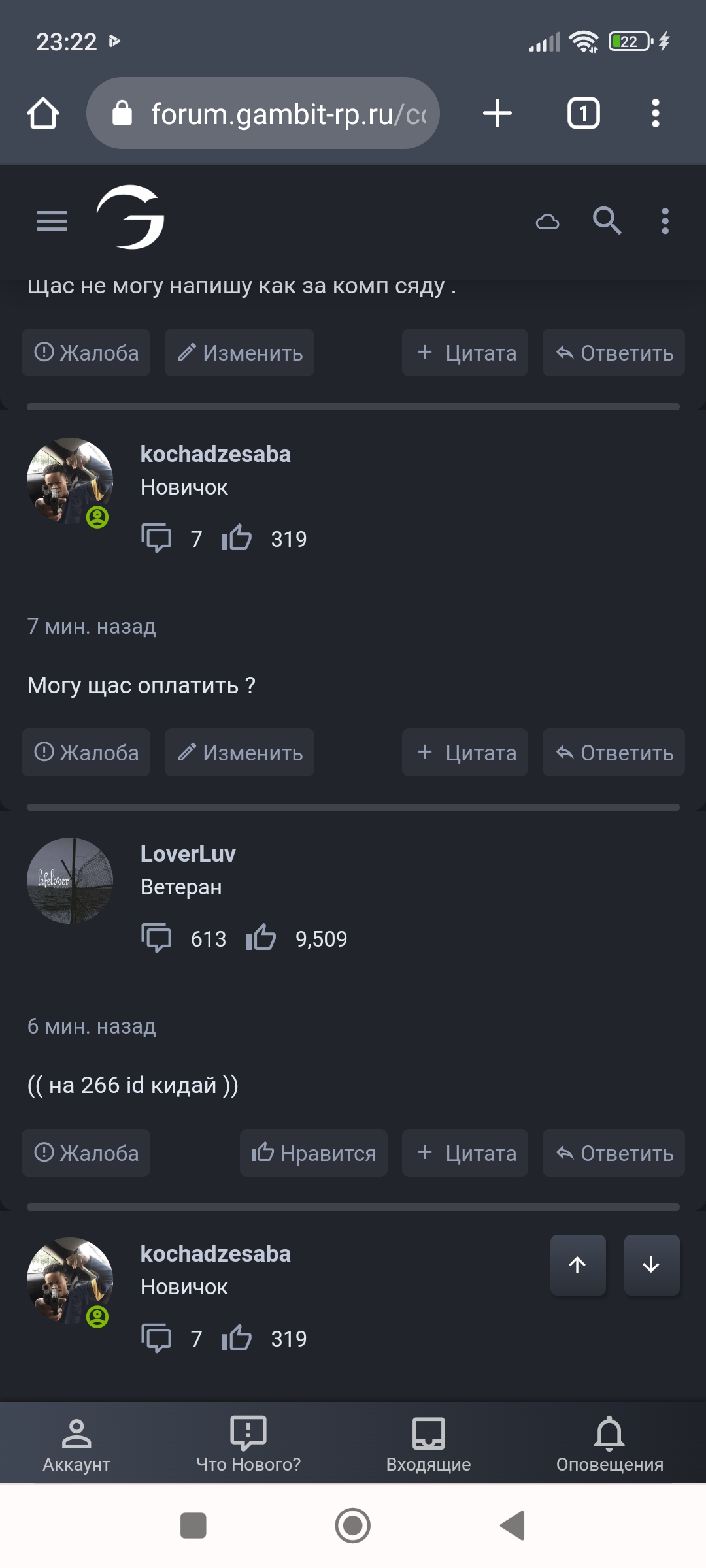
Task: Jump to bottom with down arrow
Action: coord(651,1265)
